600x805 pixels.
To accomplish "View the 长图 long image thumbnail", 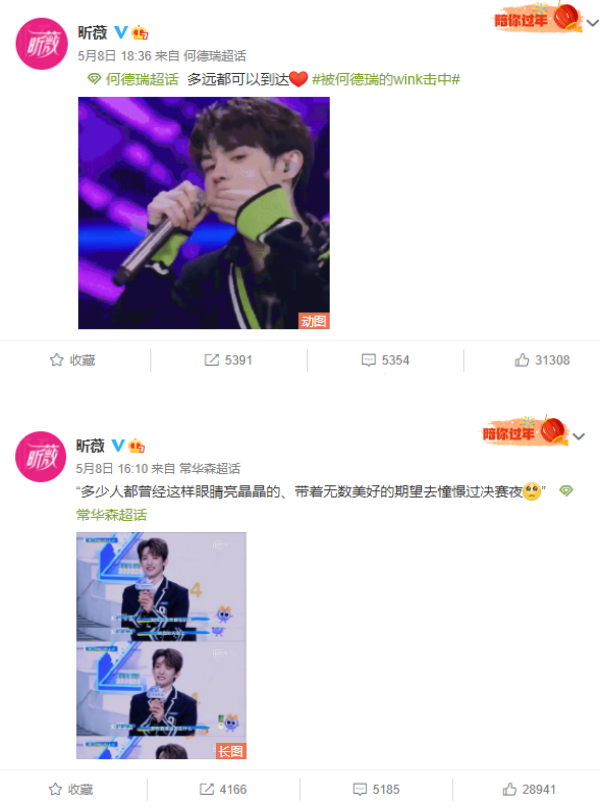I will pyautogui.click(x=161, y=645).
